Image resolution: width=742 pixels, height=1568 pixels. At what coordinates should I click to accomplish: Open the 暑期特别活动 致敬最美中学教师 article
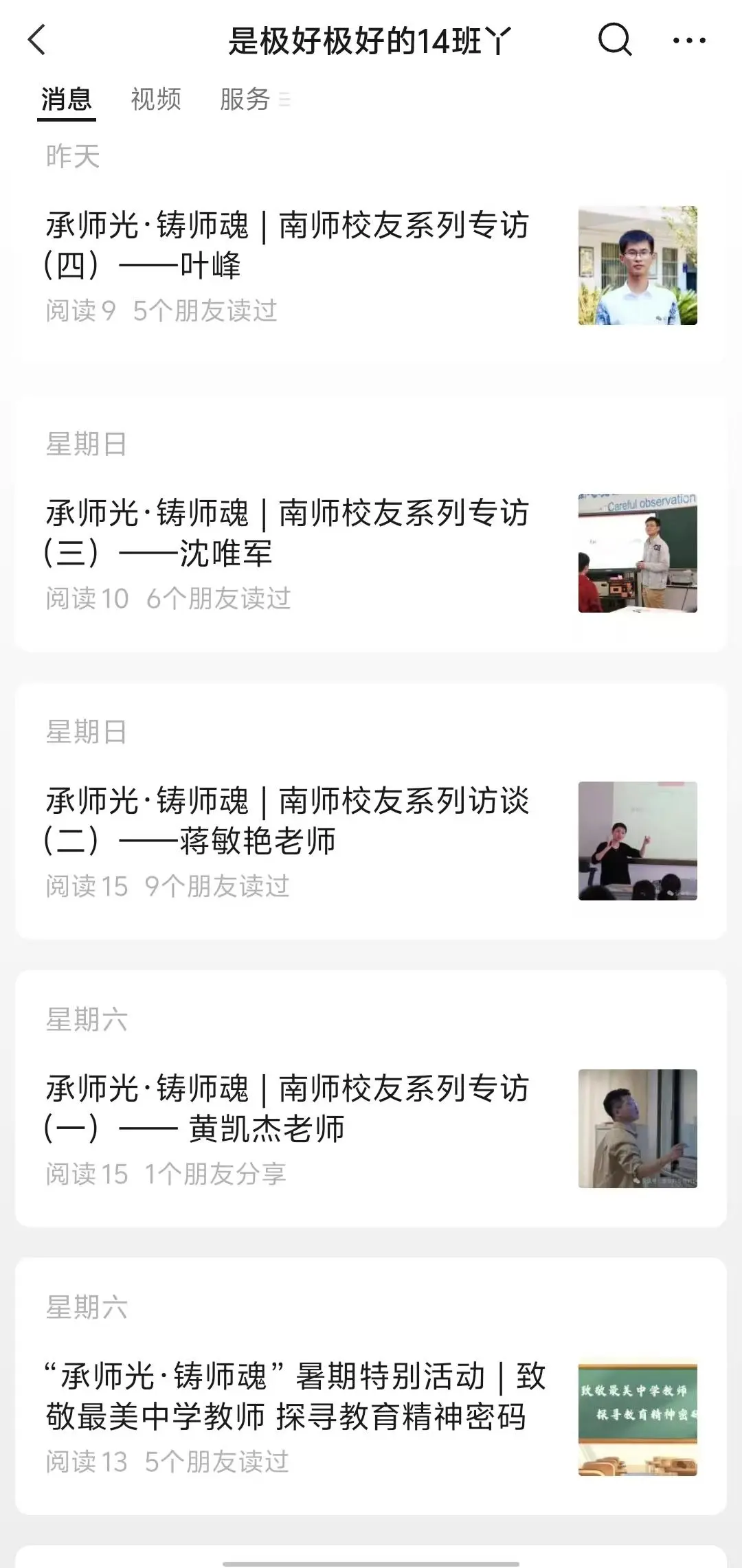pos(295,1396)
